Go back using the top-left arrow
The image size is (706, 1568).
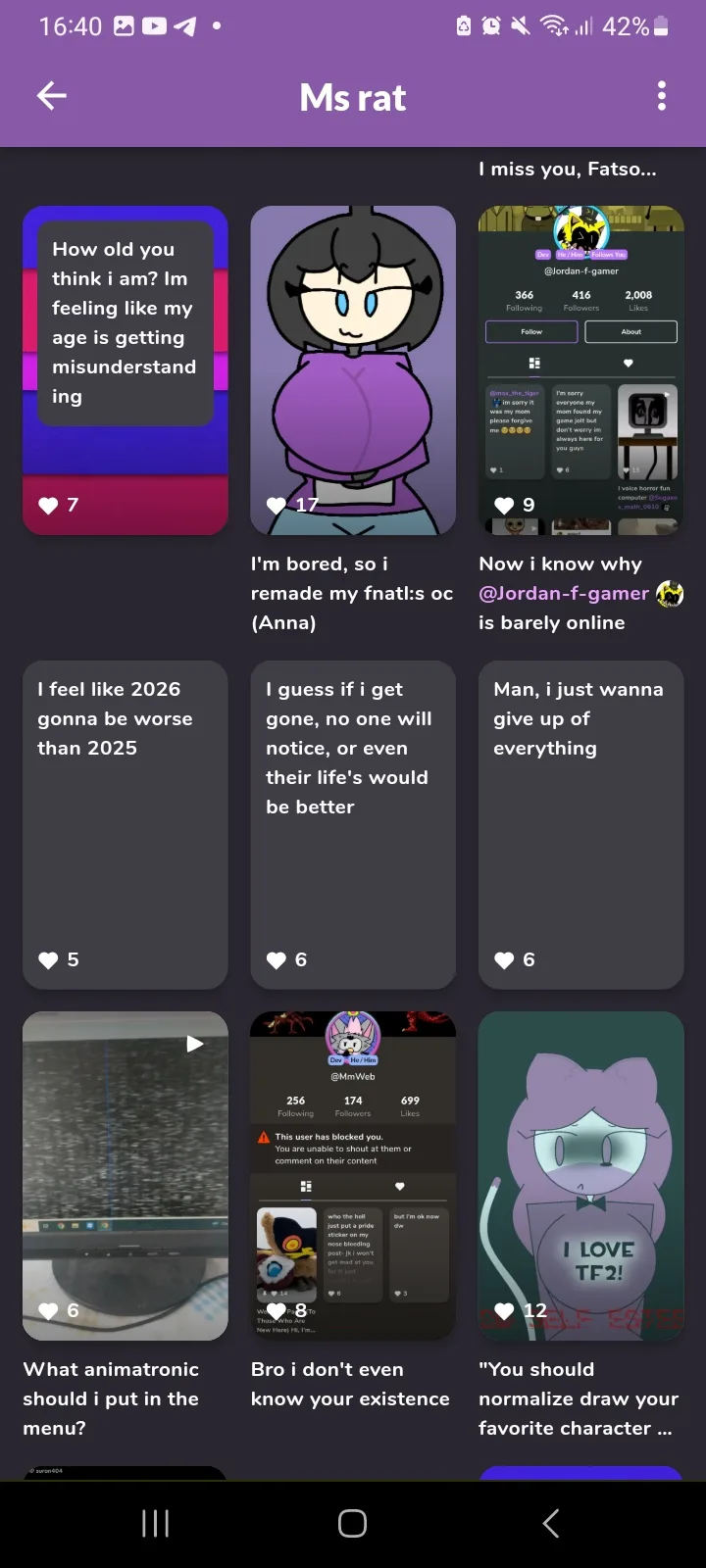coord(51,96)
